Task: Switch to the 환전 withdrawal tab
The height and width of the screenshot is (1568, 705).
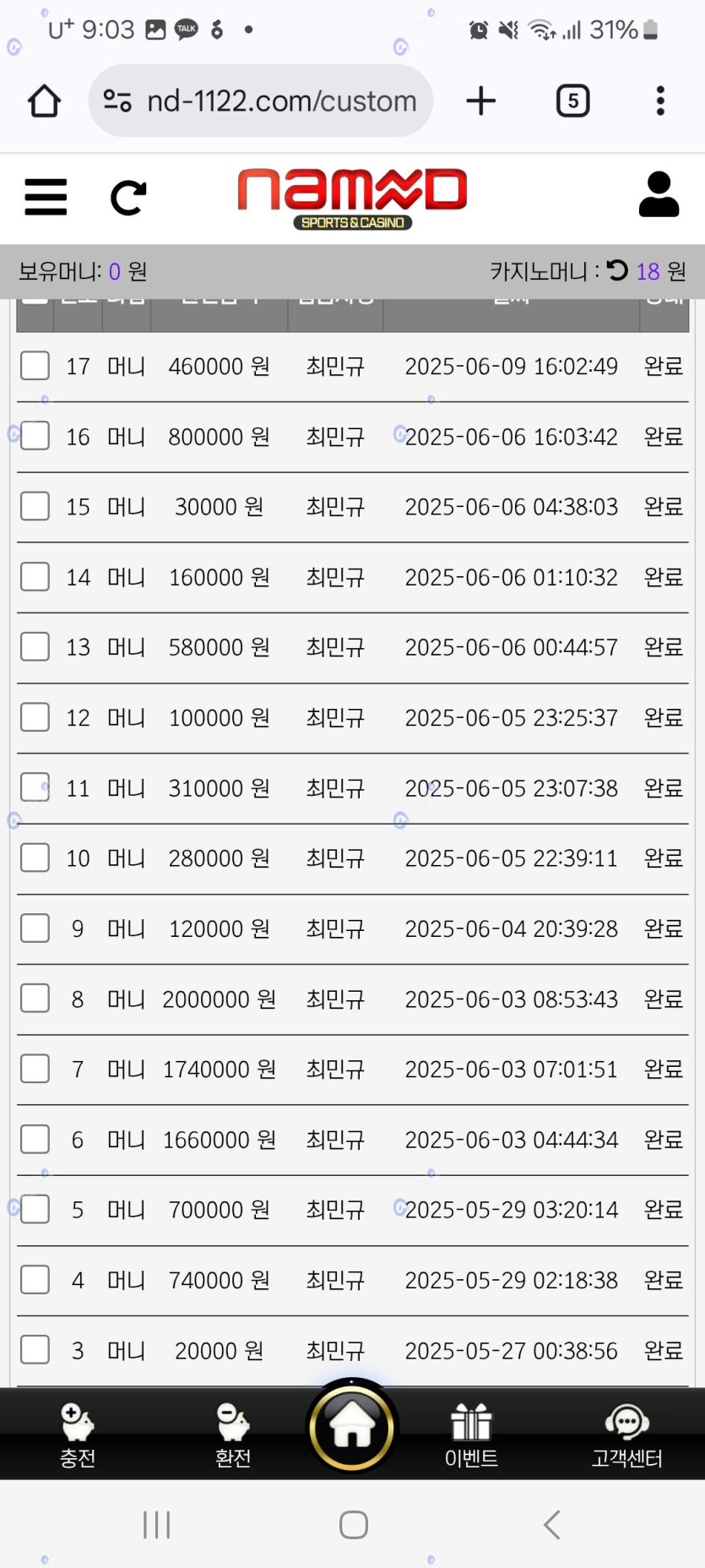Action: 232,1435
